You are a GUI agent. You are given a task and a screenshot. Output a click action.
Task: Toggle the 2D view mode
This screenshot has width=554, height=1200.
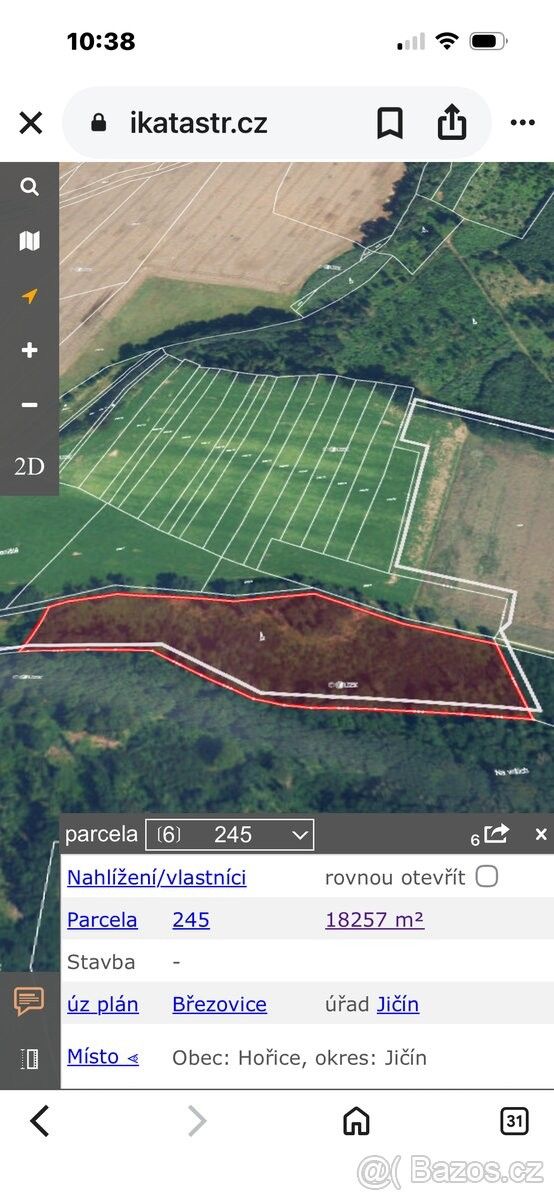[29, 466]
